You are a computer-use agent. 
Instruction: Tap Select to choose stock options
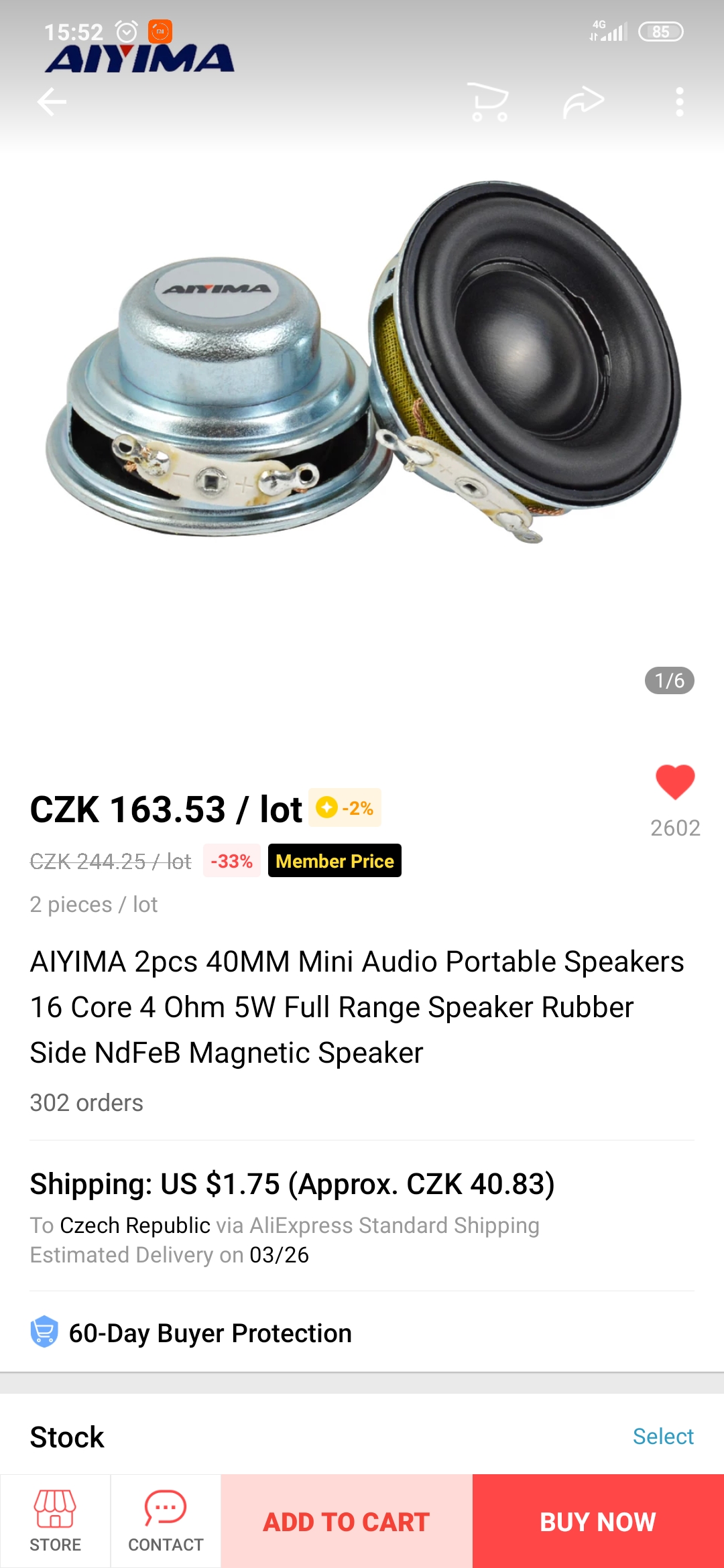662,1436
